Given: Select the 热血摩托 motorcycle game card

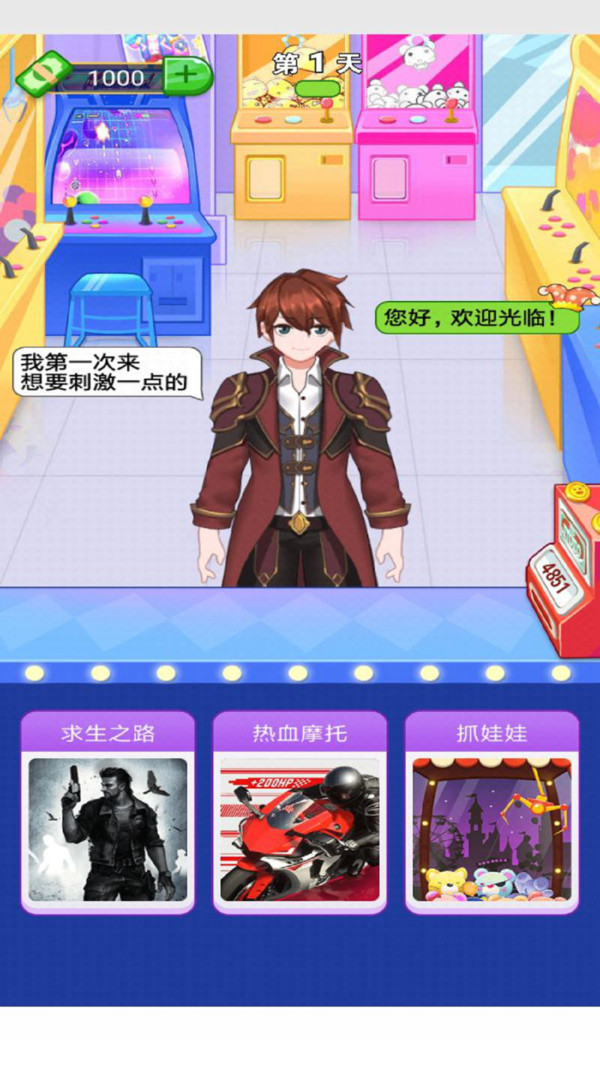Looking at the screenshot, I should pyautogui.click(x=300, y=812).
